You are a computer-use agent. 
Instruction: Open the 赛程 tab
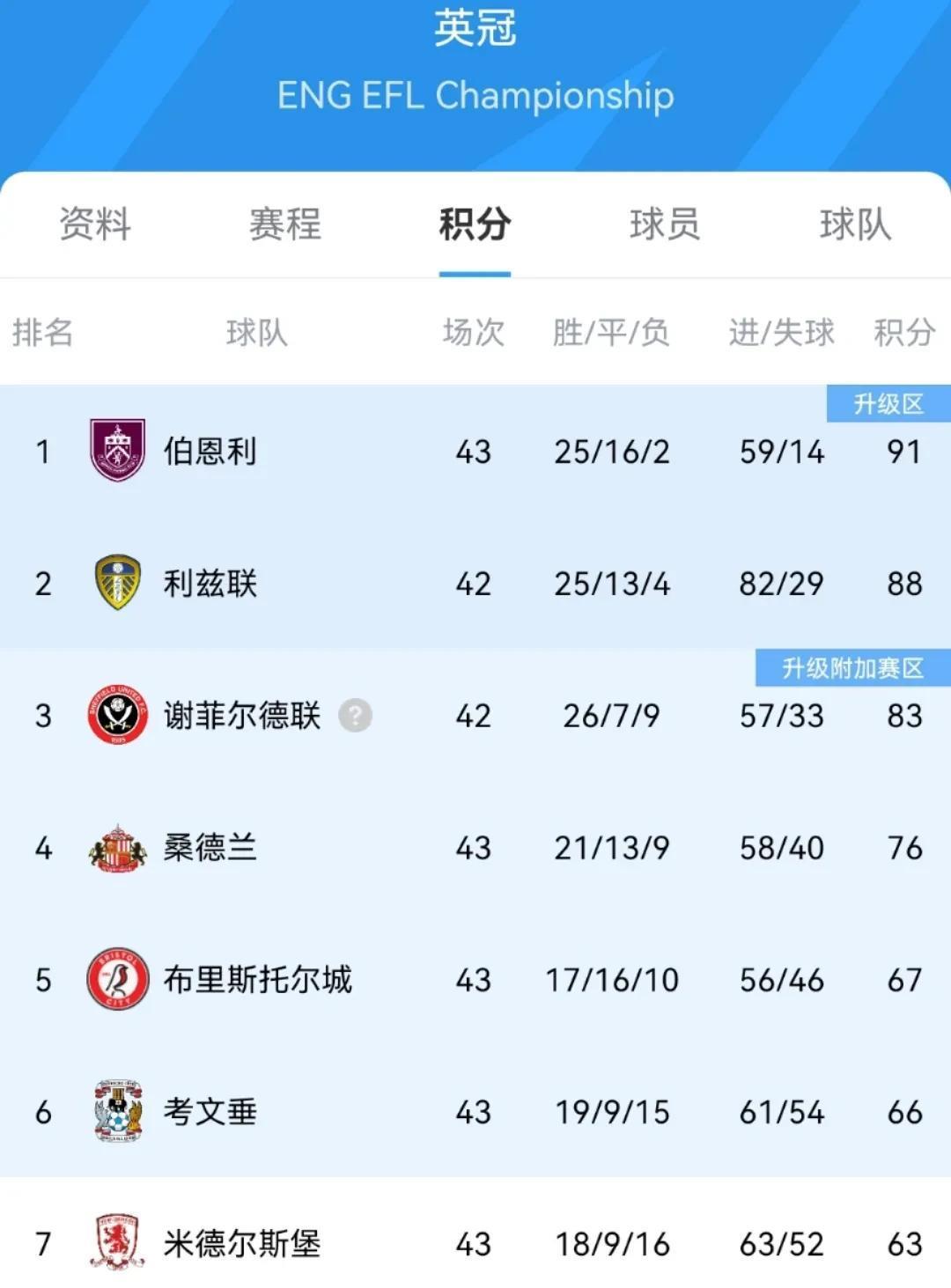tap(284, 226)
